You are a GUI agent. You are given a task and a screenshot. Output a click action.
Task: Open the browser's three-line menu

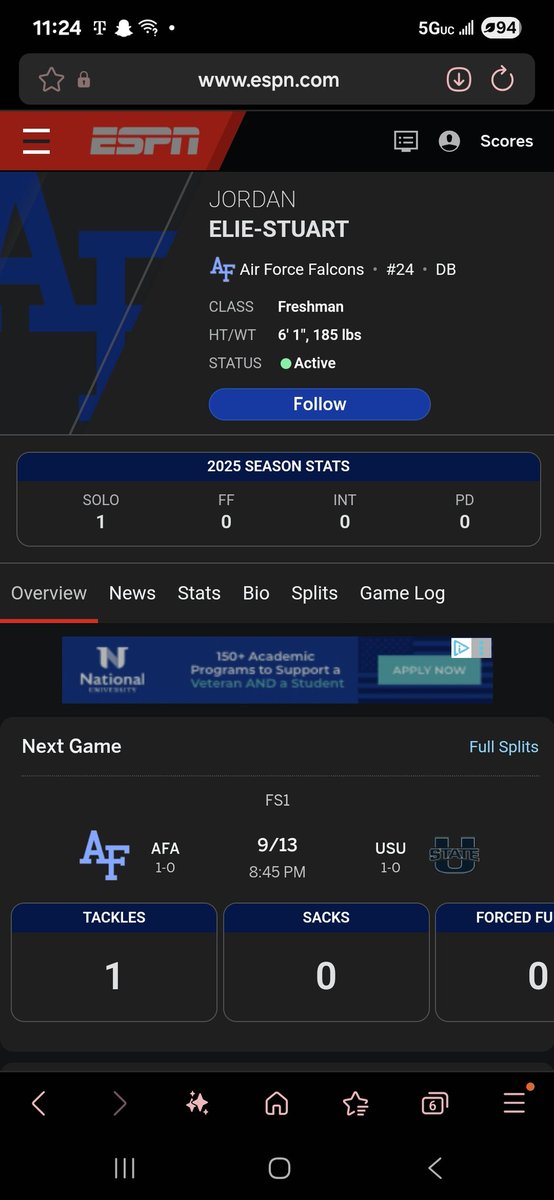pyautogui.click(x=514, y=1102)
